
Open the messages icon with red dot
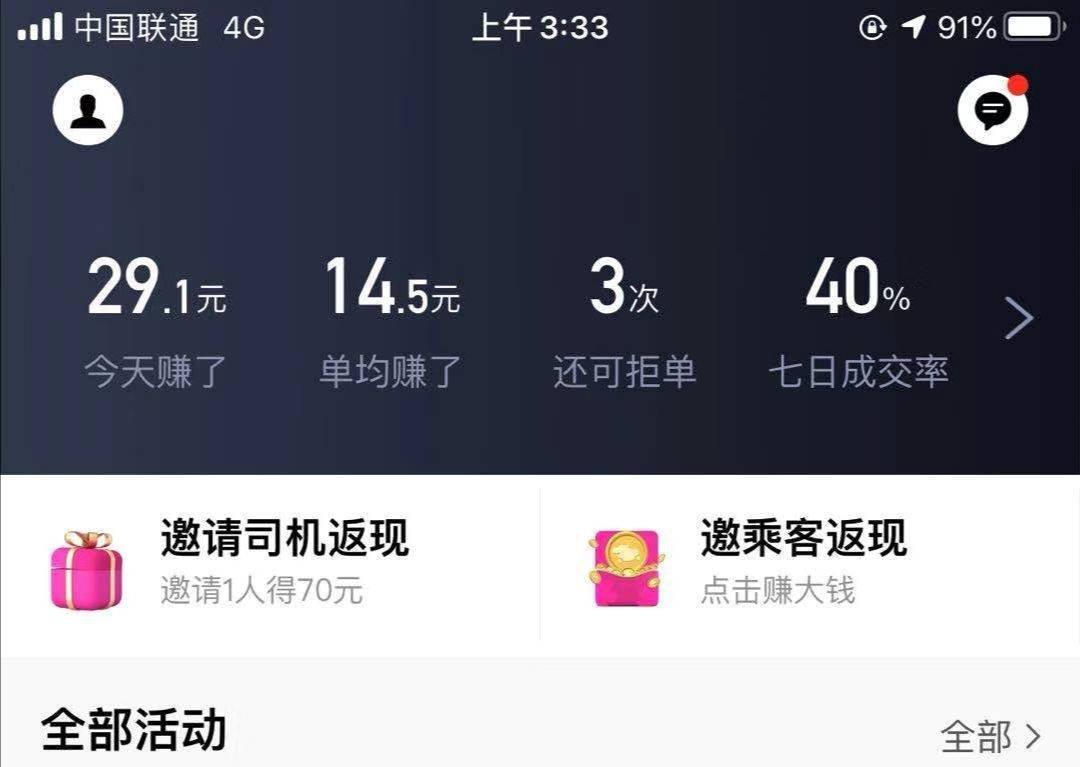992,111
